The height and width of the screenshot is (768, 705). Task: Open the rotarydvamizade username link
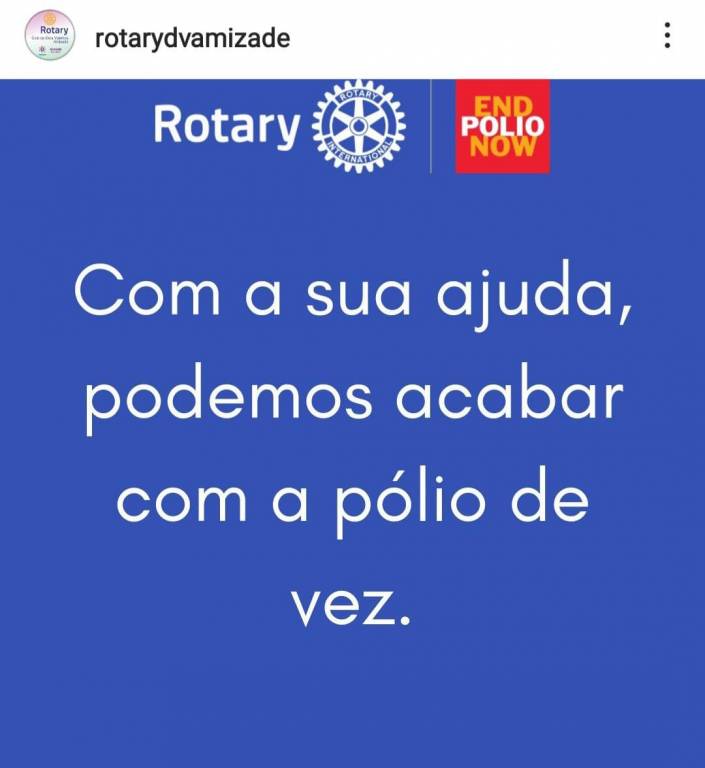coord(191,38)
